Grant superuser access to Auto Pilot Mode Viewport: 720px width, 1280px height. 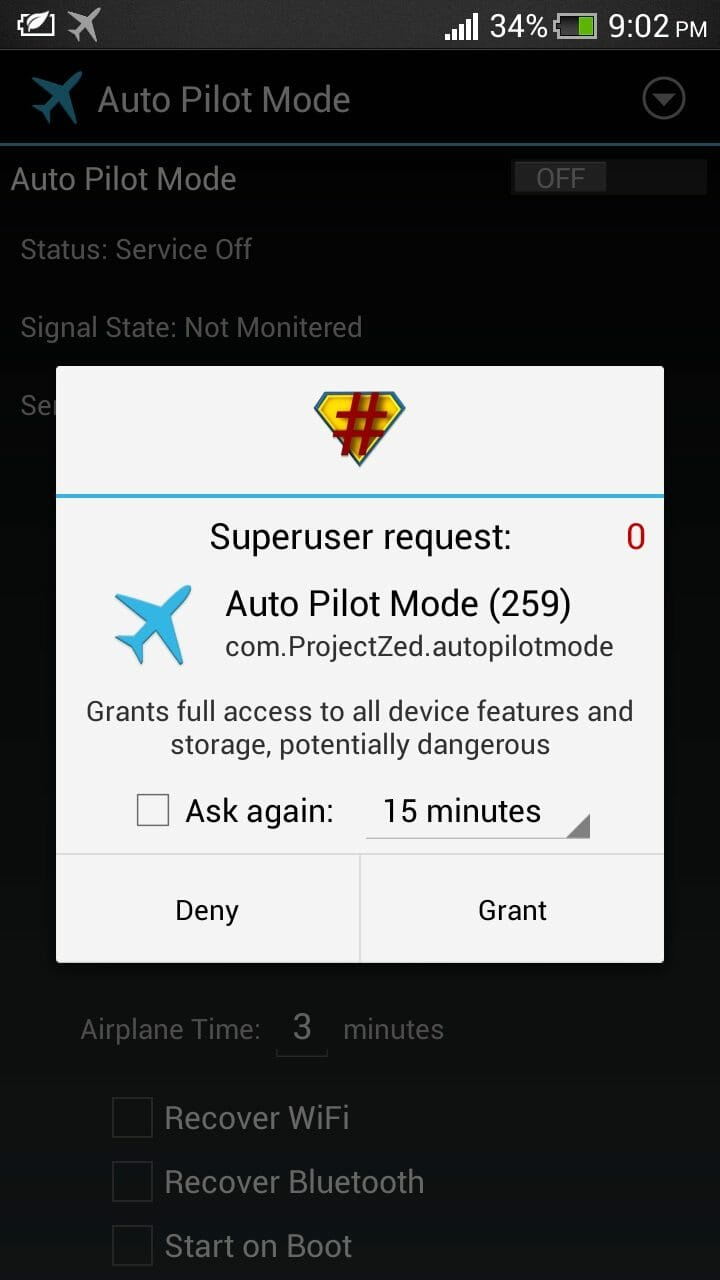pos(512,909)
